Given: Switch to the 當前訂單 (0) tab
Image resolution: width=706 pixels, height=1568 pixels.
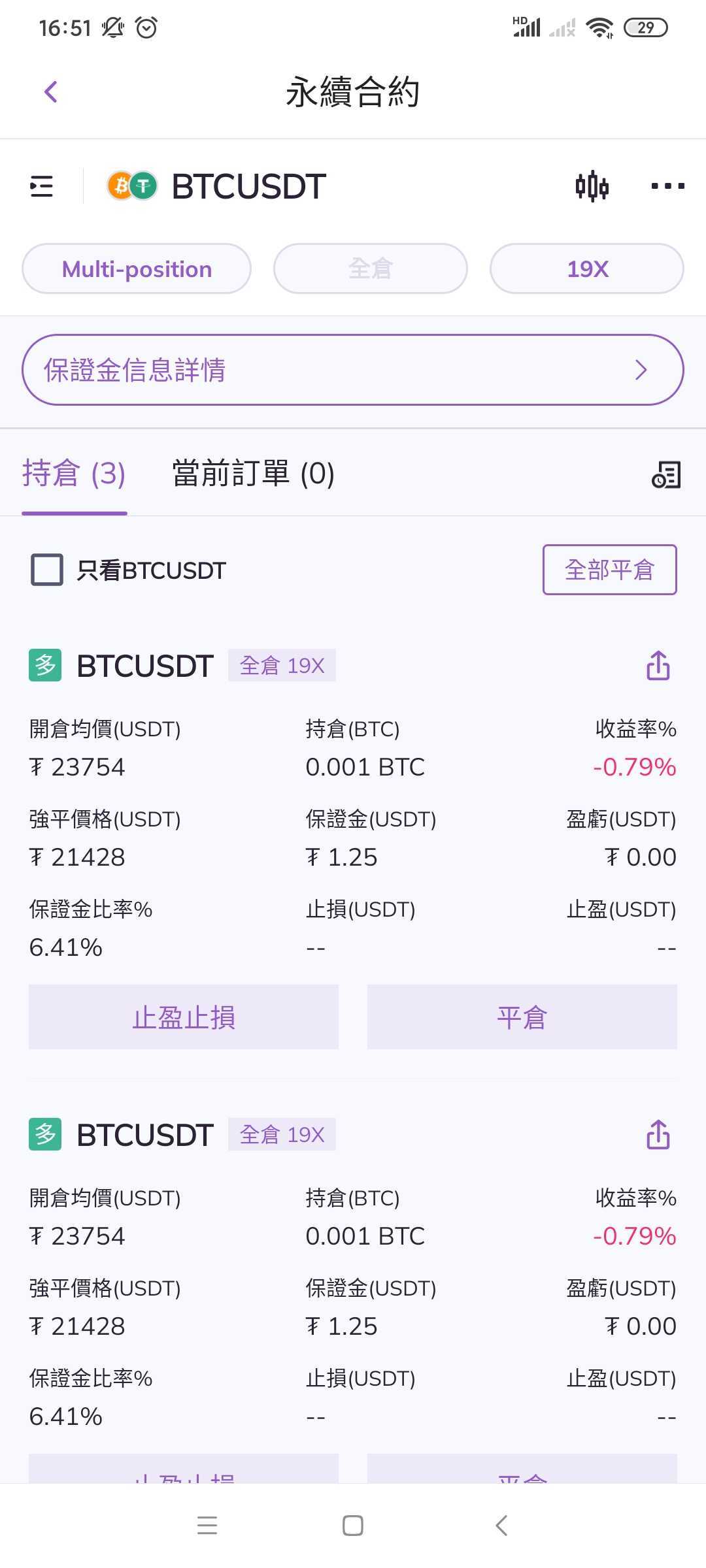Looking at the screenshot, I should 253,474.
